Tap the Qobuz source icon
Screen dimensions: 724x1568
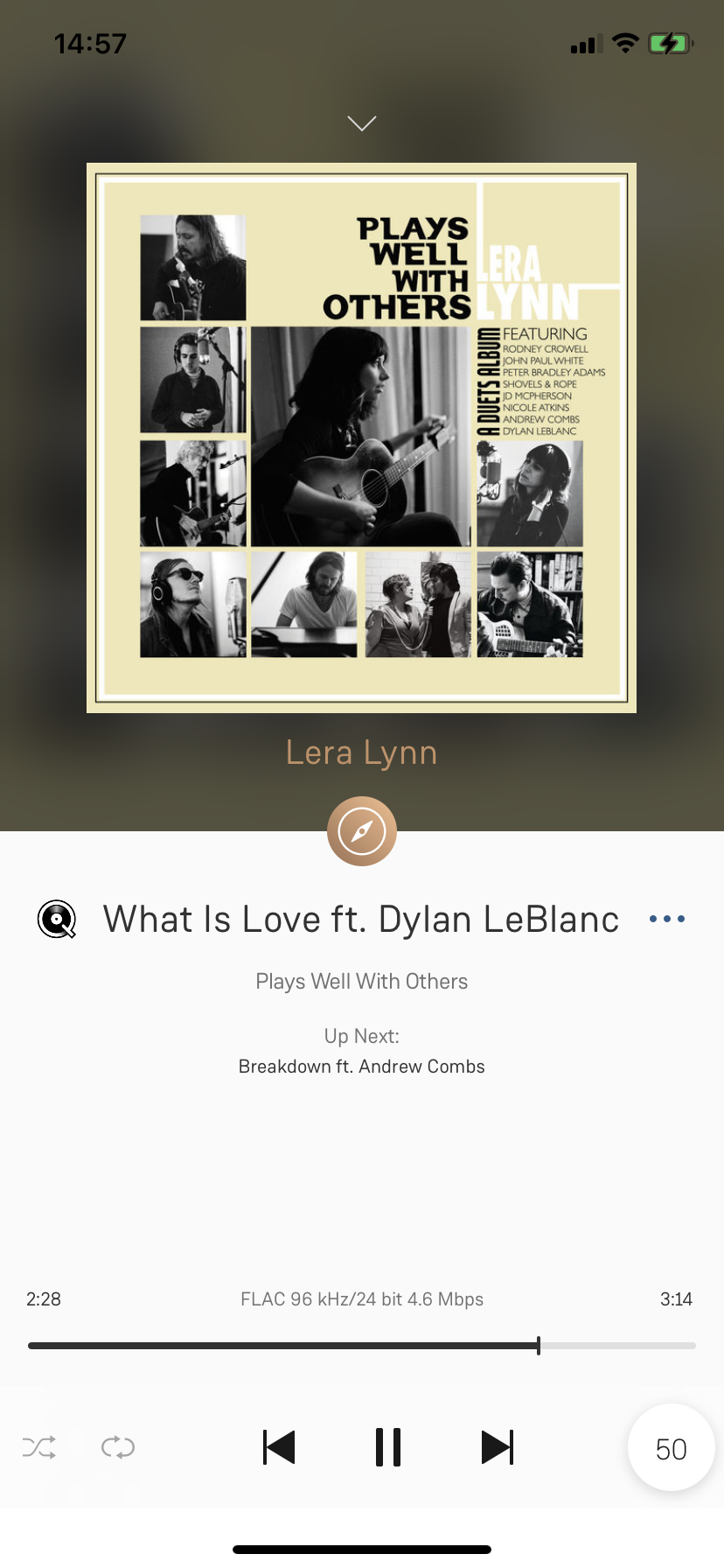(57, 920)
